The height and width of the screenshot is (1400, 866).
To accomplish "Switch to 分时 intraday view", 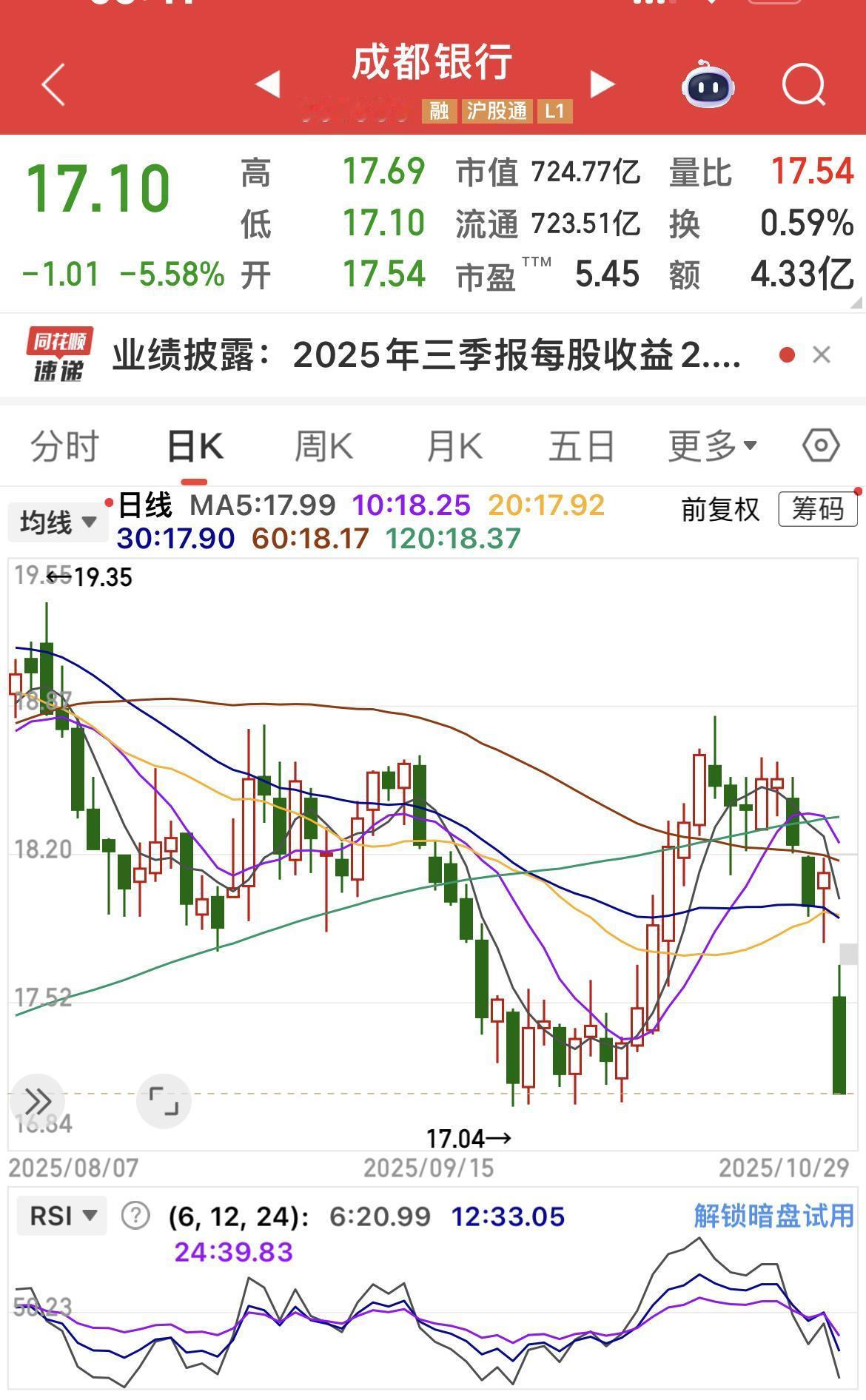I will click(x=64, y=445).
